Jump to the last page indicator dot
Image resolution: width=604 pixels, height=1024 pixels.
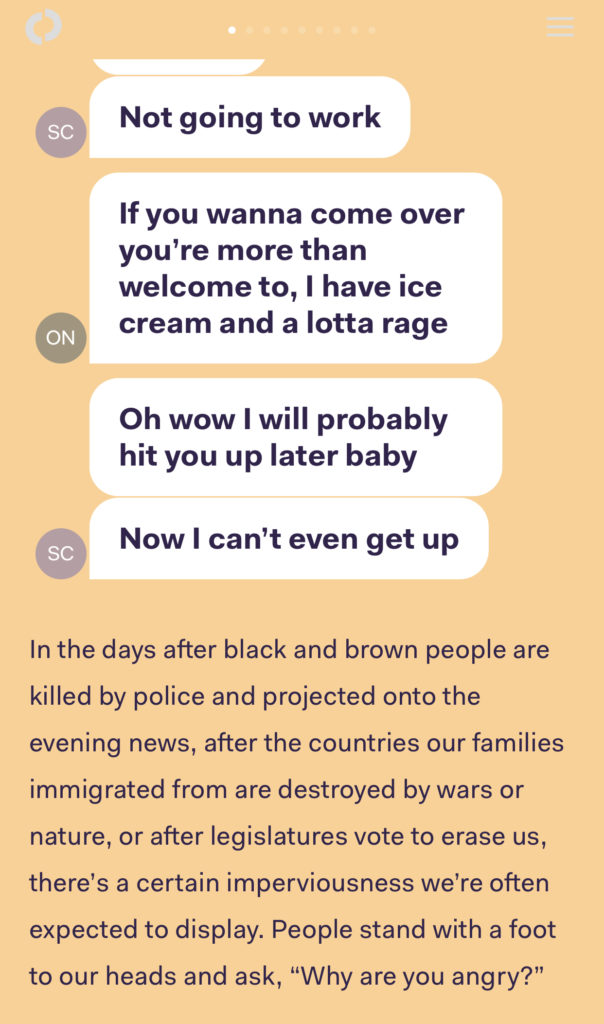coord(372,30)
